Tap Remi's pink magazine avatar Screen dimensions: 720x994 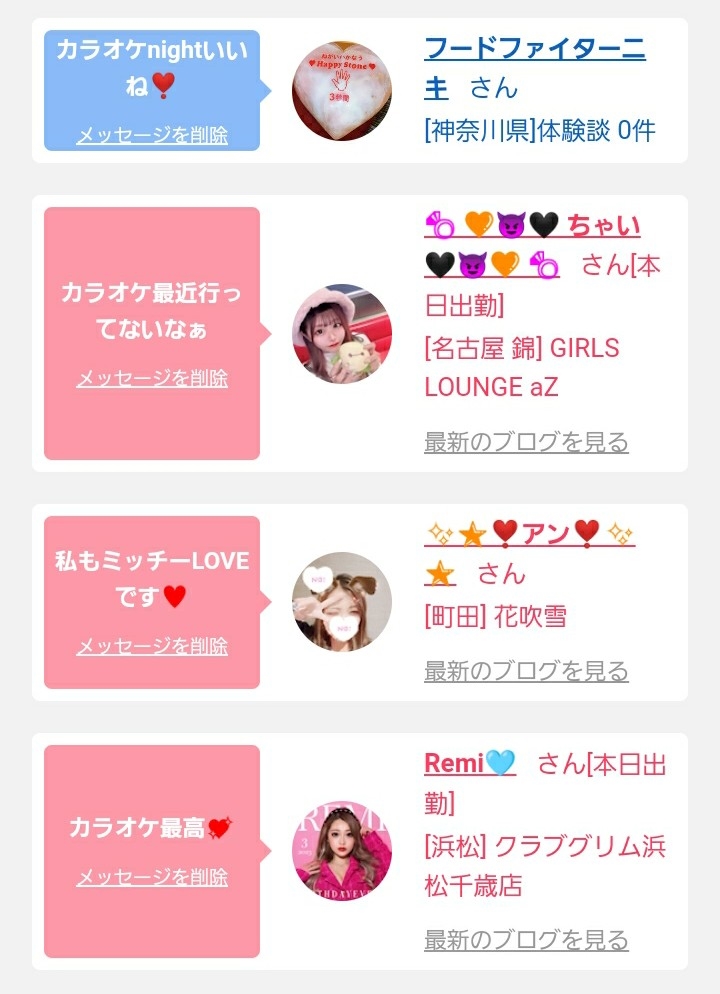[x=342, y=851]
